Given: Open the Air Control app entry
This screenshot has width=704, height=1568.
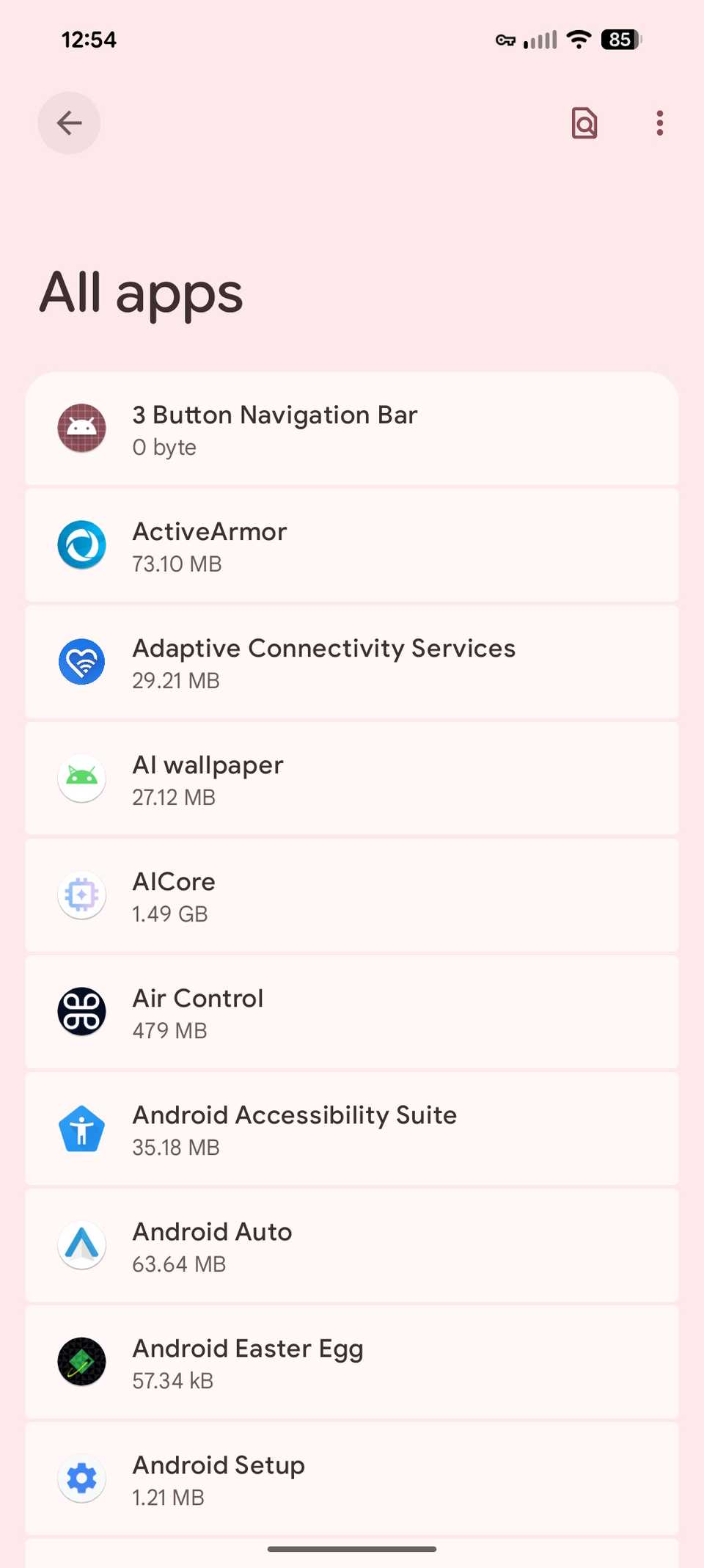Looking at the screenshot, I should (352, 1013).
